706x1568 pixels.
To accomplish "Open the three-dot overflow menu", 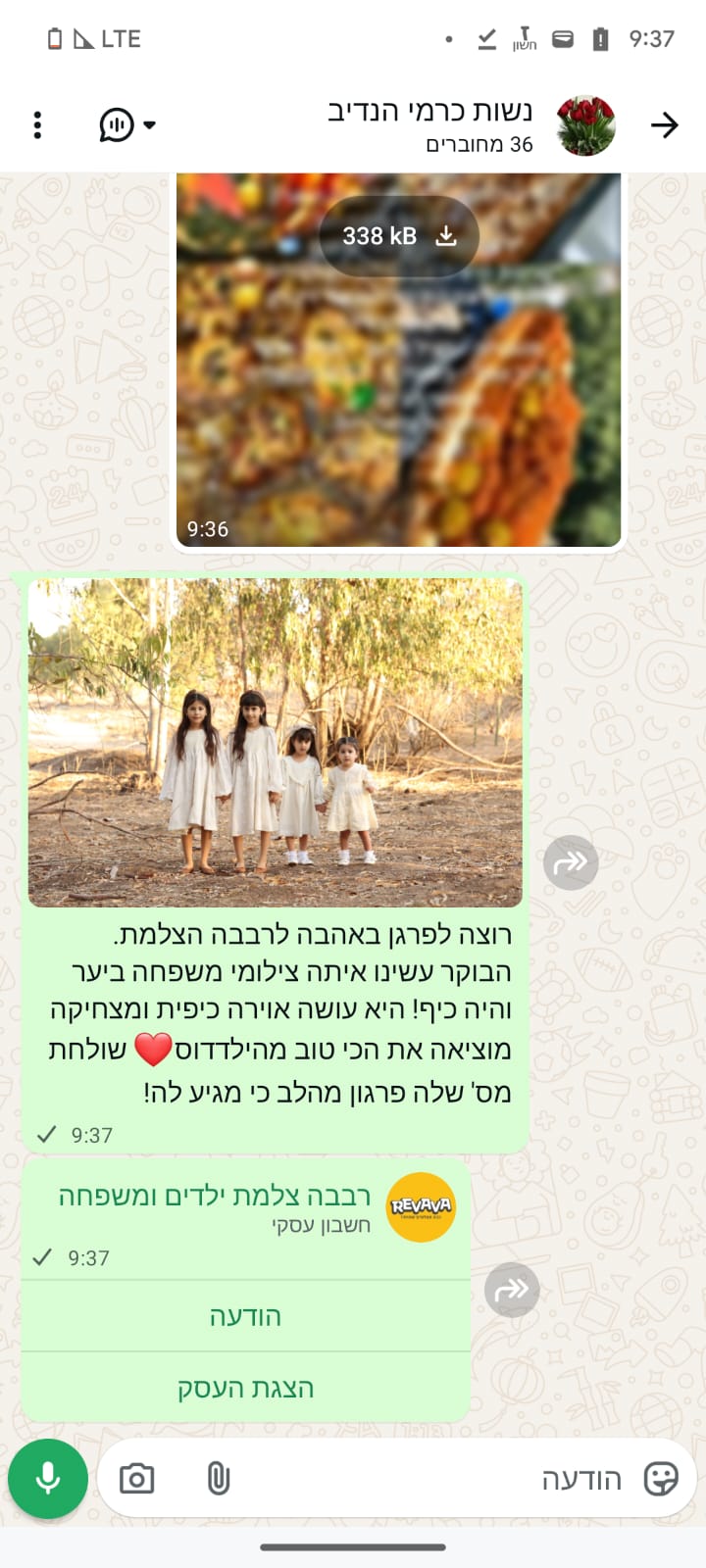I will (x=37, y=125).
